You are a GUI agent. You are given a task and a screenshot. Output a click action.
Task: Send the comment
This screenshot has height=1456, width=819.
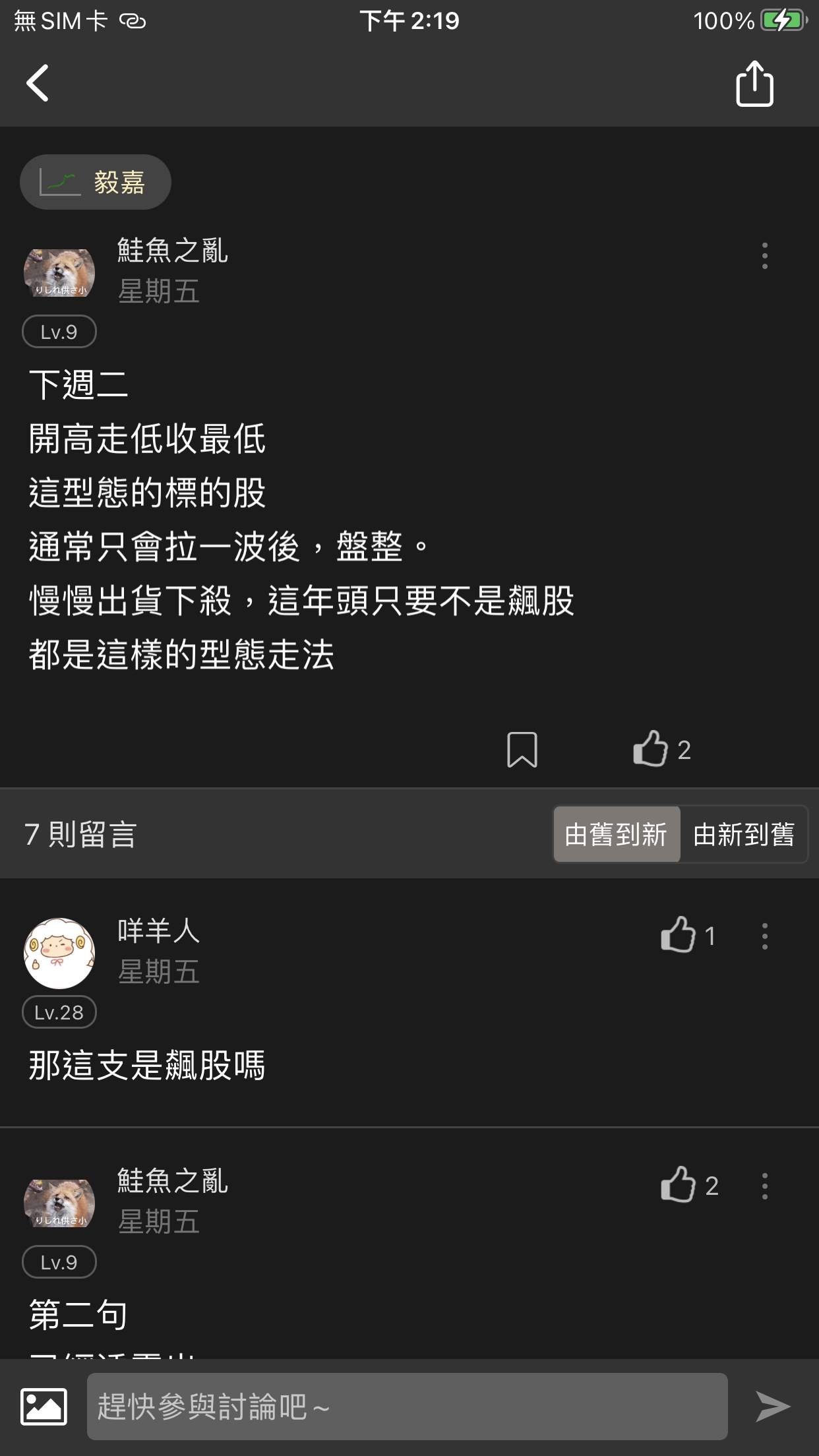point(772,1407)
